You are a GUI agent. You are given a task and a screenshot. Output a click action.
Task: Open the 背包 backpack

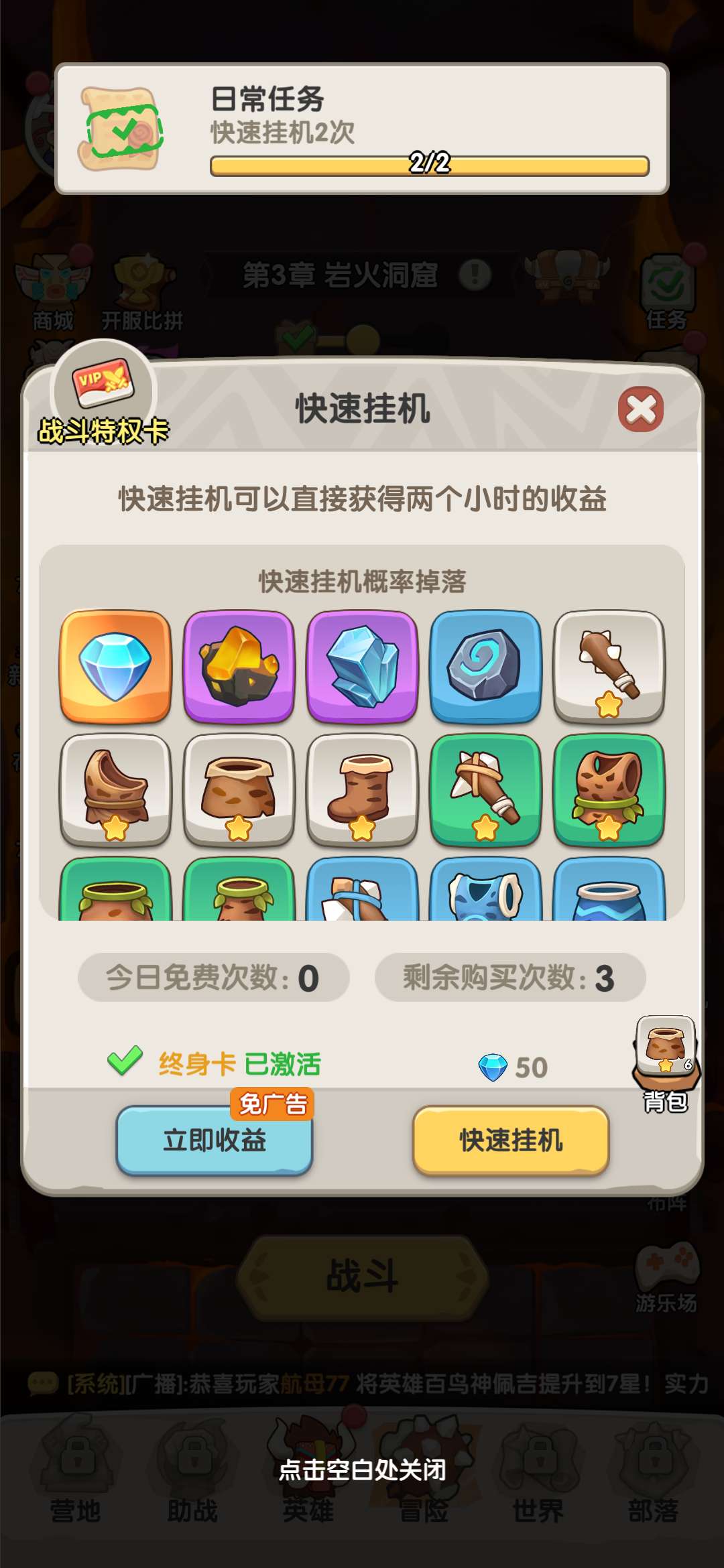(x=666, y=1063)
